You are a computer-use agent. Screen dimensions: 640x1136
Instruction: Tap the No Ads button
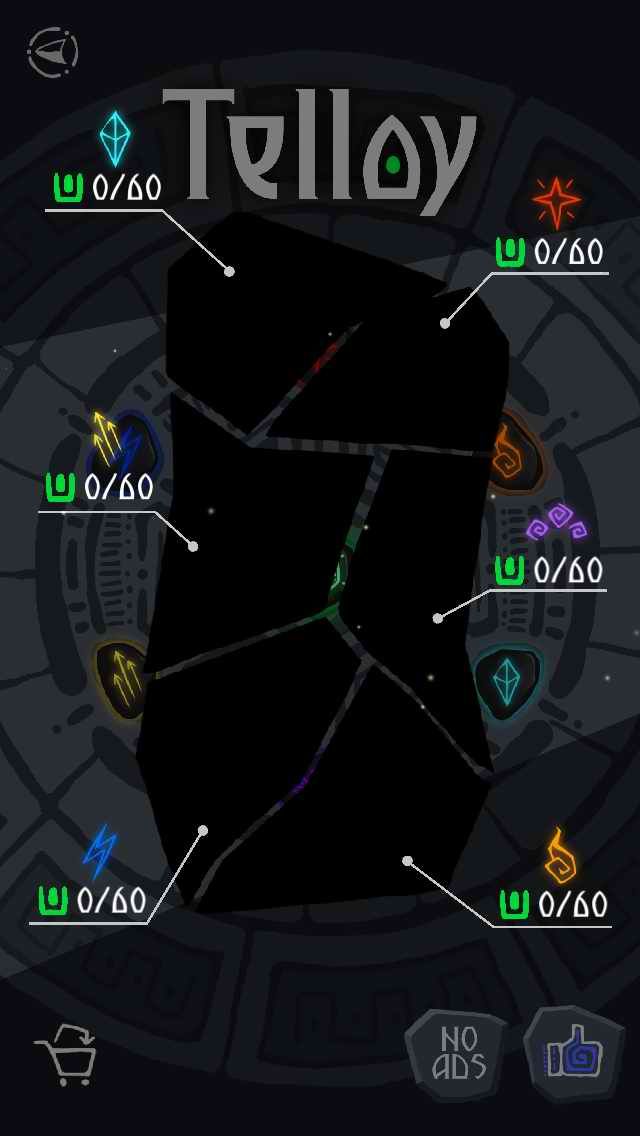pos(459,1053)
